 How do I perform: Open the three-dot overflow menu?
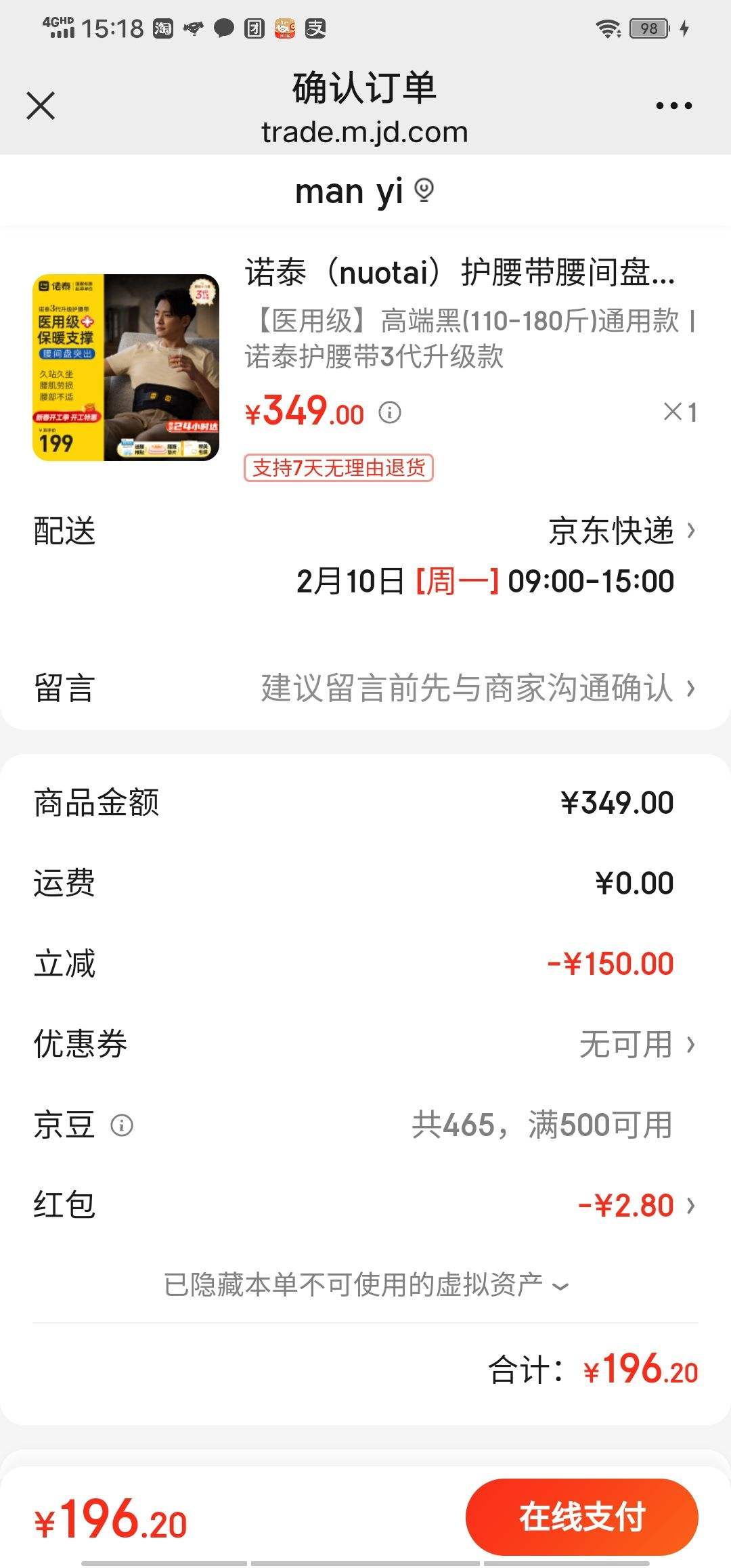(x=673, y=106)
